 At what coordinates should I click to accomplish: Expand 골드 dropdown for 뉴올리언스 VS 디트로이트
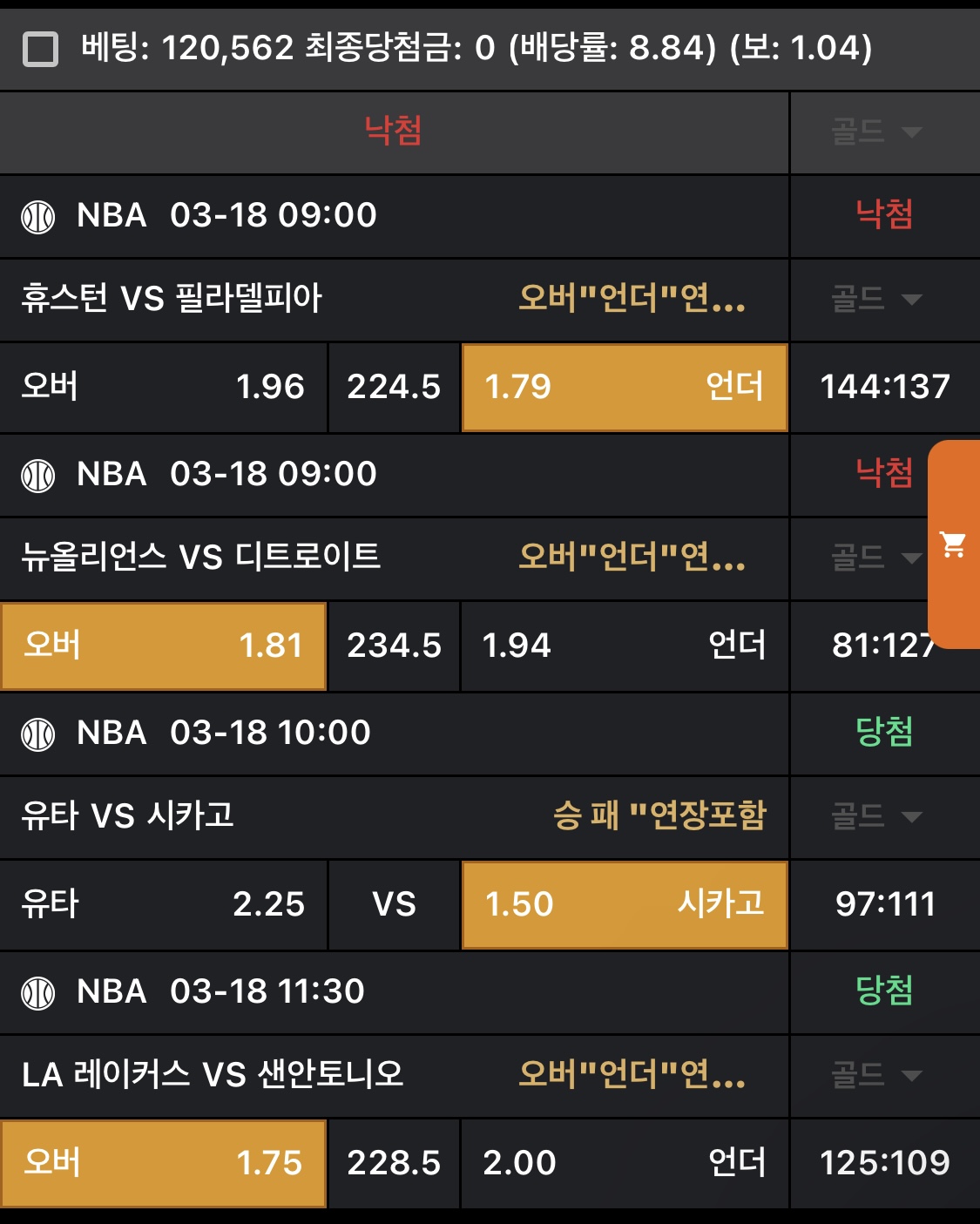pos(876,558)
